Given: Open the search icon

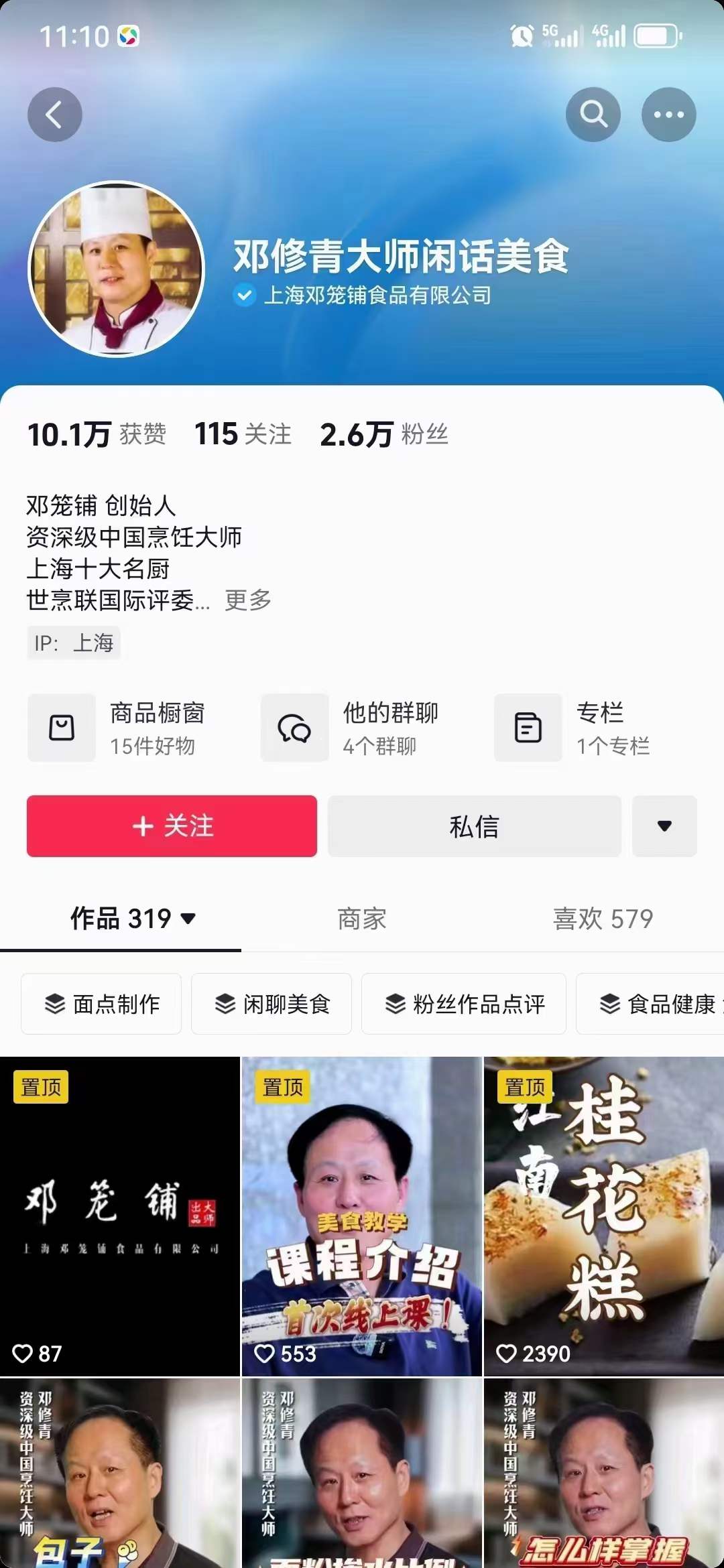Looking at the screenshot, I should (x=593, y=114).
